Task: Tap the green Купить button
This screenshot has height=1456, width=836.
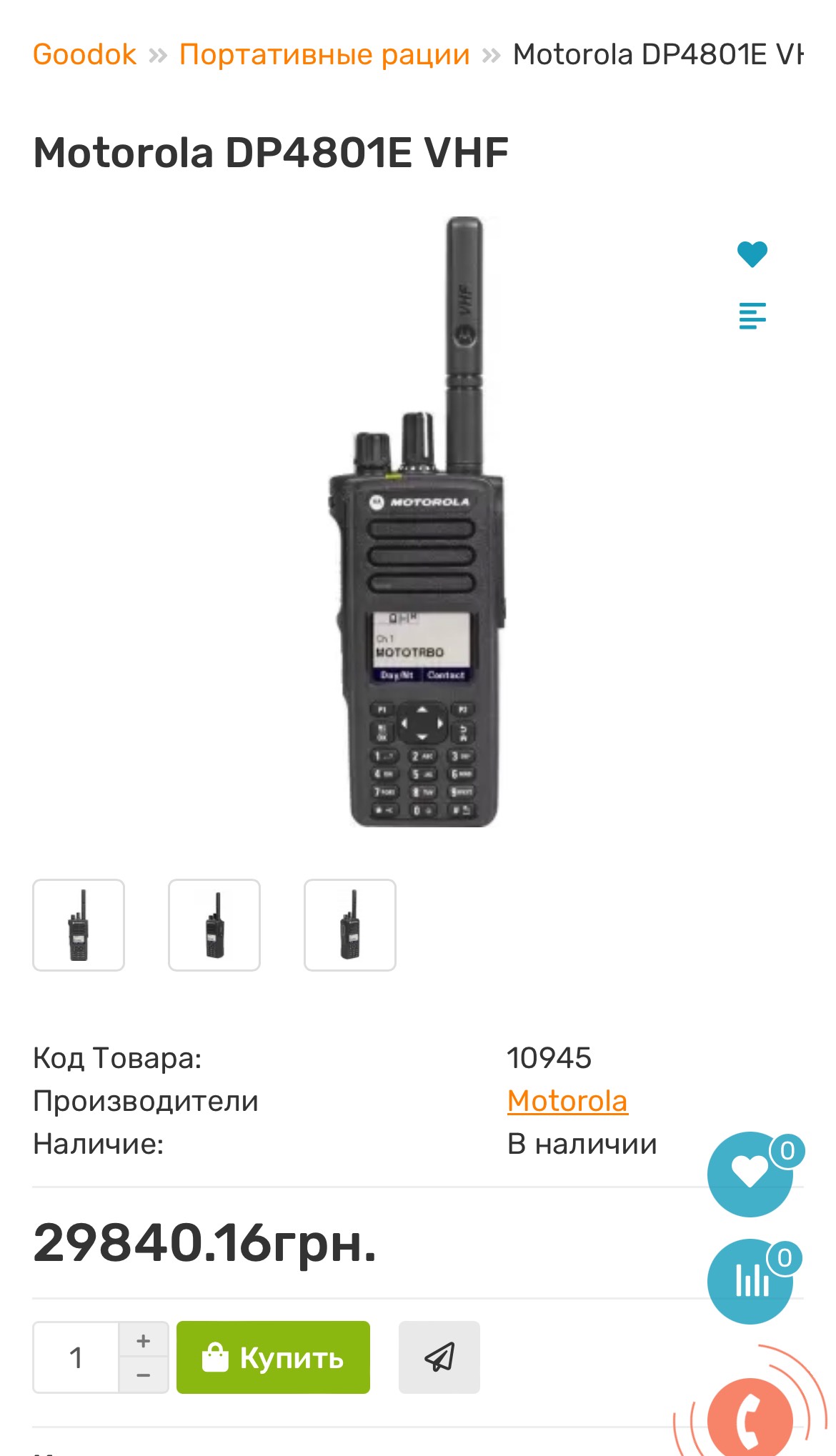Action: [273, 1357]
